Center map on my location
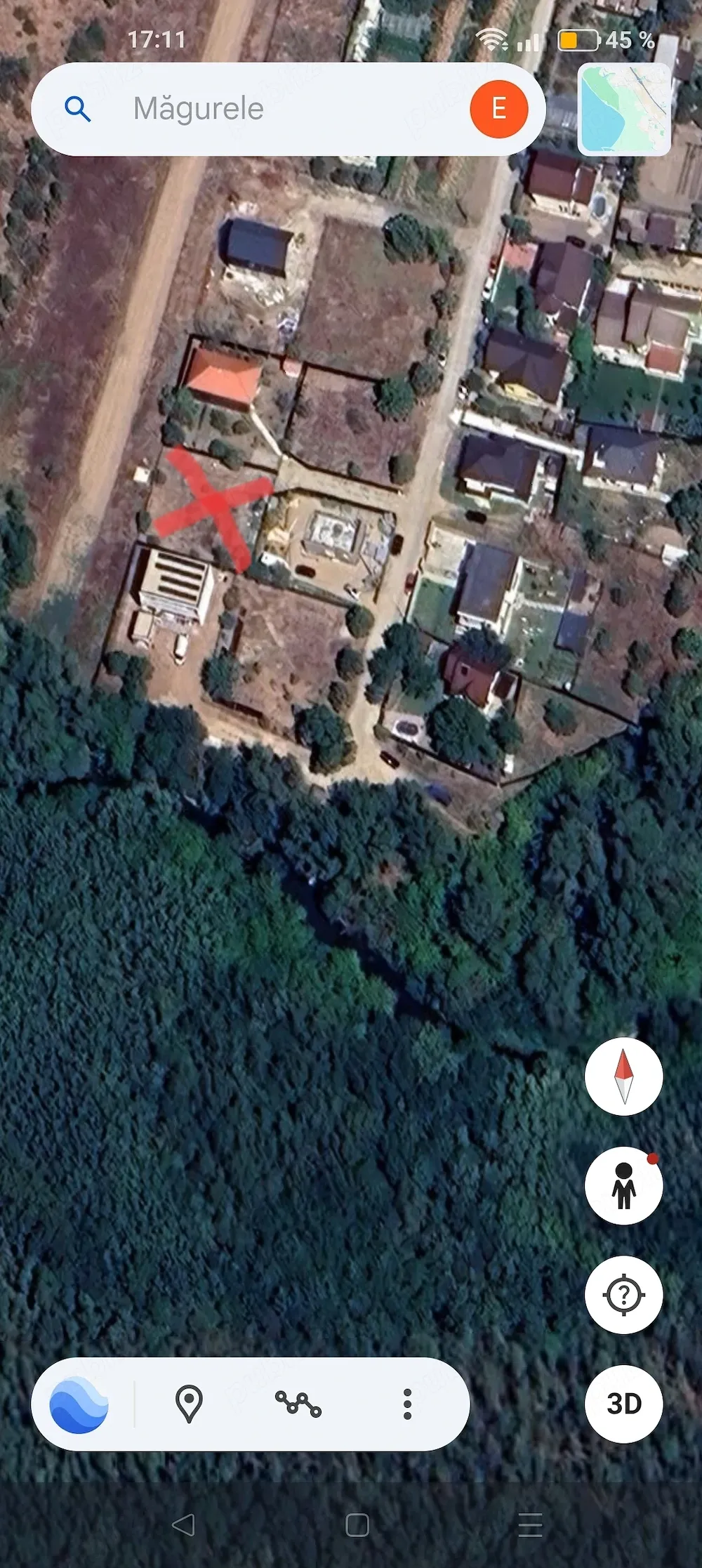This screenshot has width=702, height=1568. click(x=623, y=1295)
